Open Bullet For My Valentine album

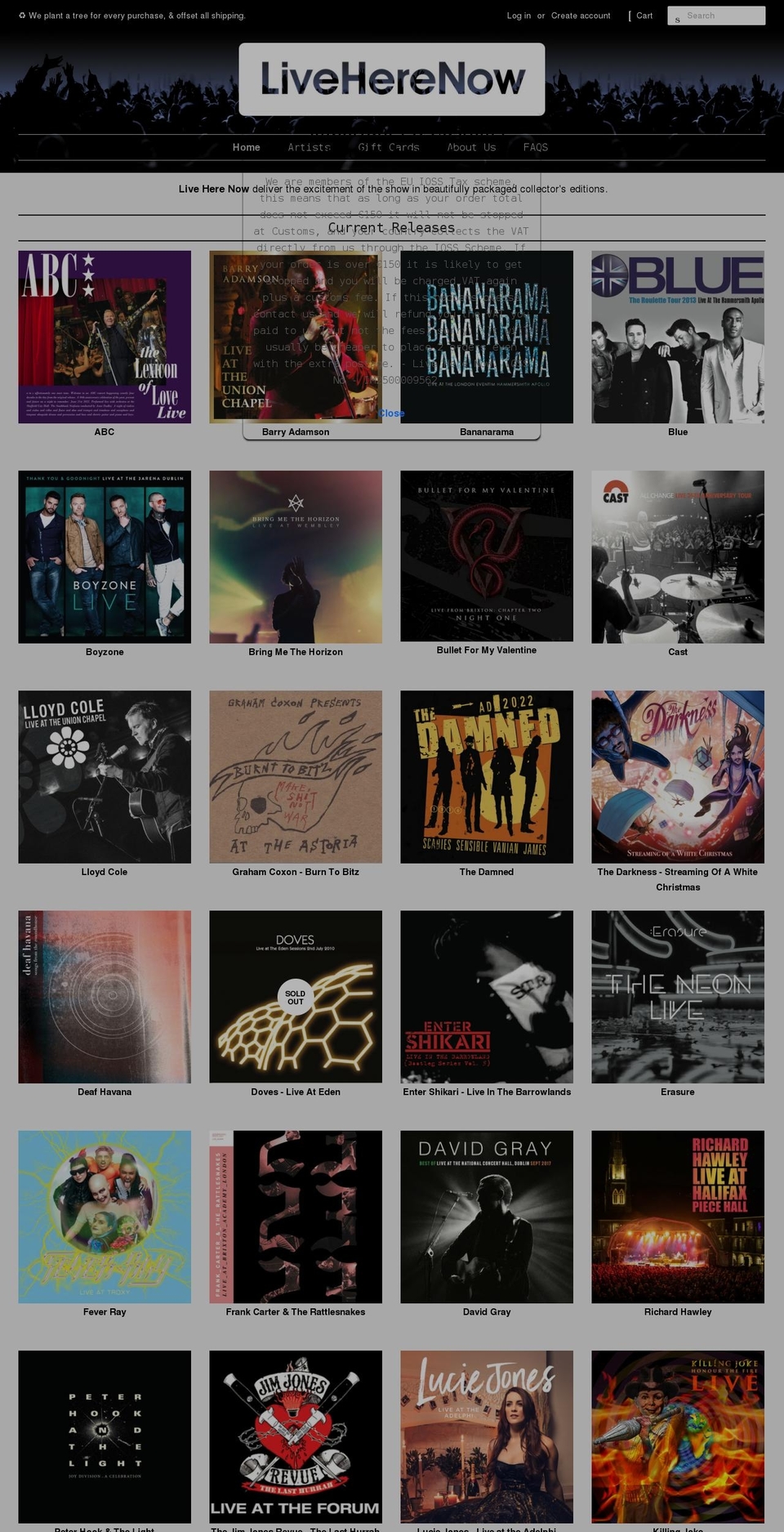click(487, 556)
